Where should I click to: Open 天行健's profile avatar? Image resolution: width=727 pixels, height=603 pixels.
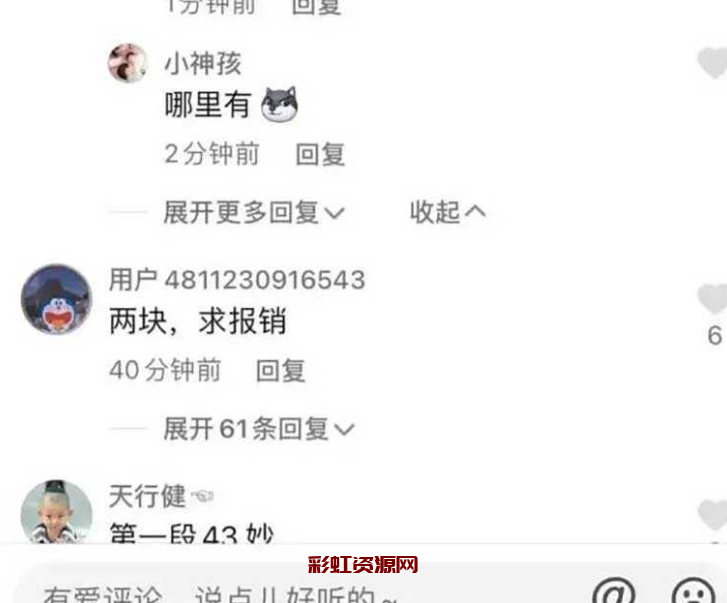56,512
